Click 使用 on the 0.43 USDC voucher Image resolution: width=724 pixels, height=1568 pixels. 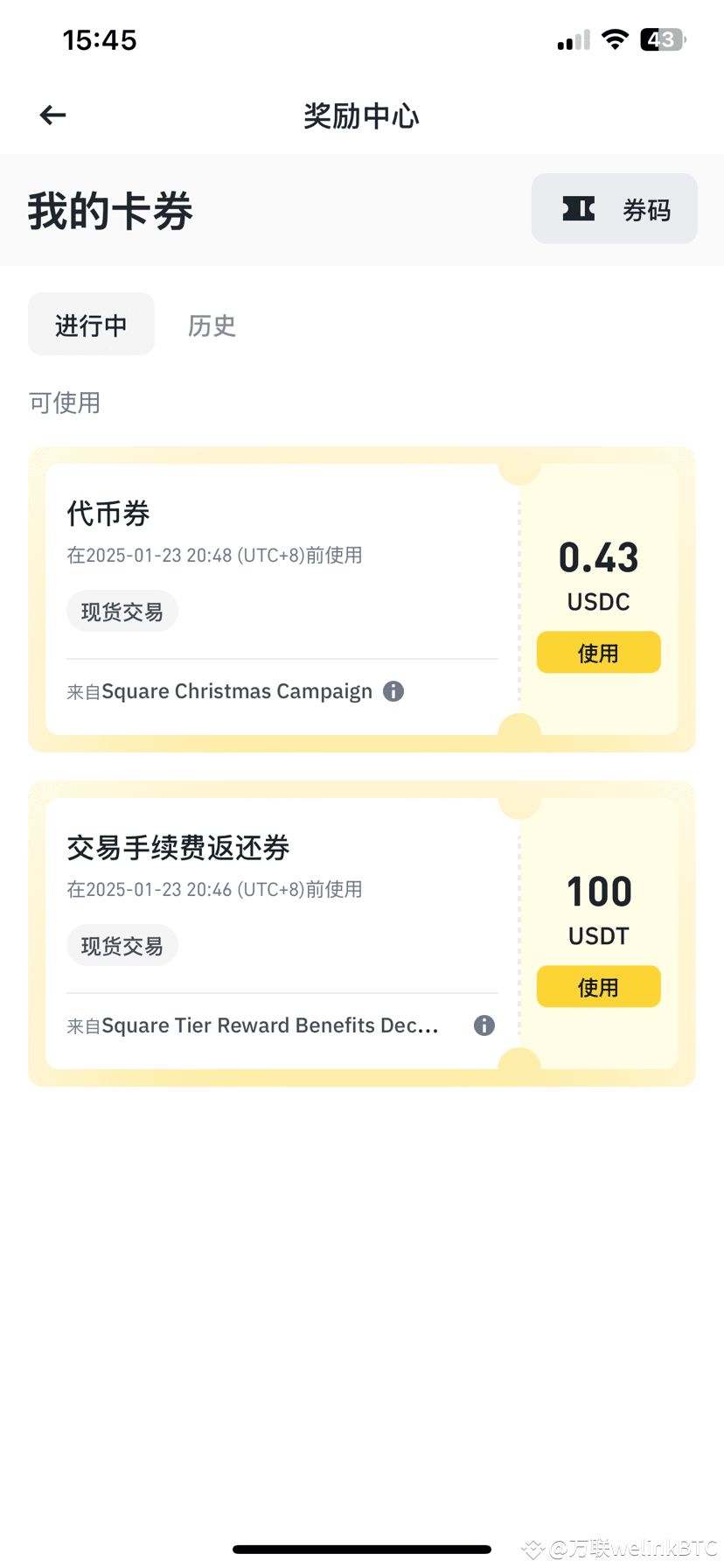pos(598,652)
